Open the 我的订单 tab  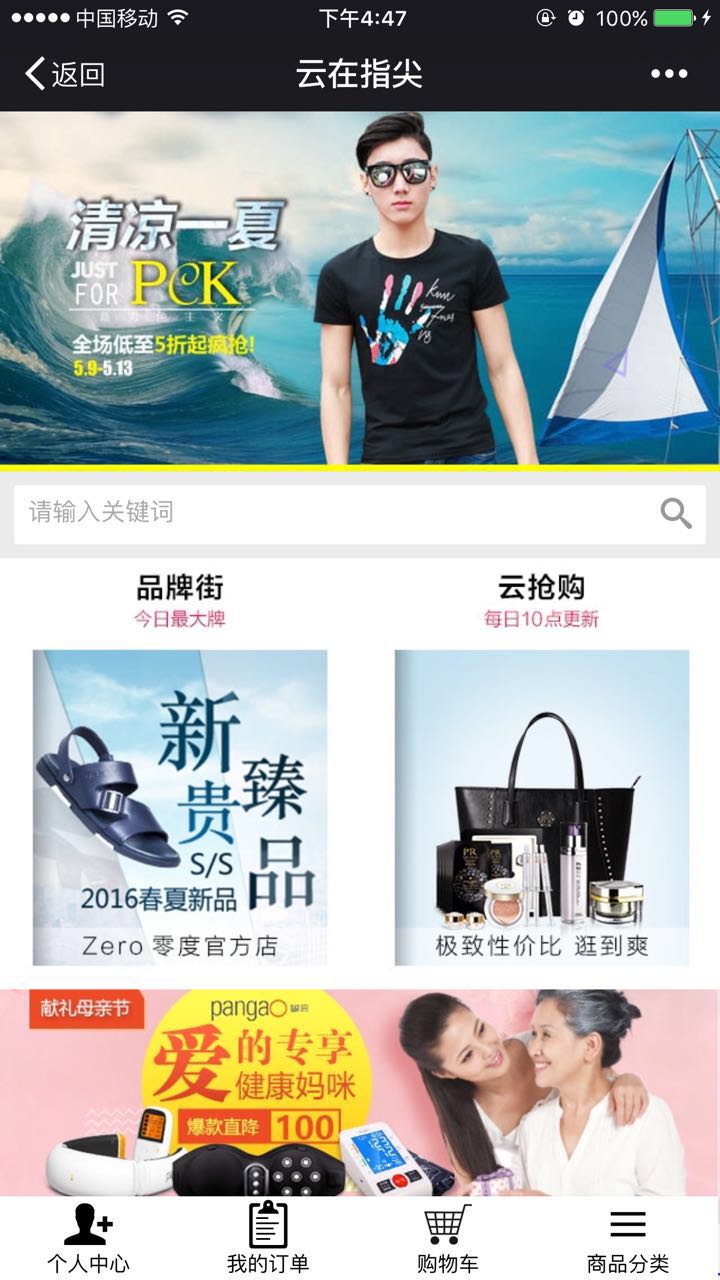coord(268,1238)
